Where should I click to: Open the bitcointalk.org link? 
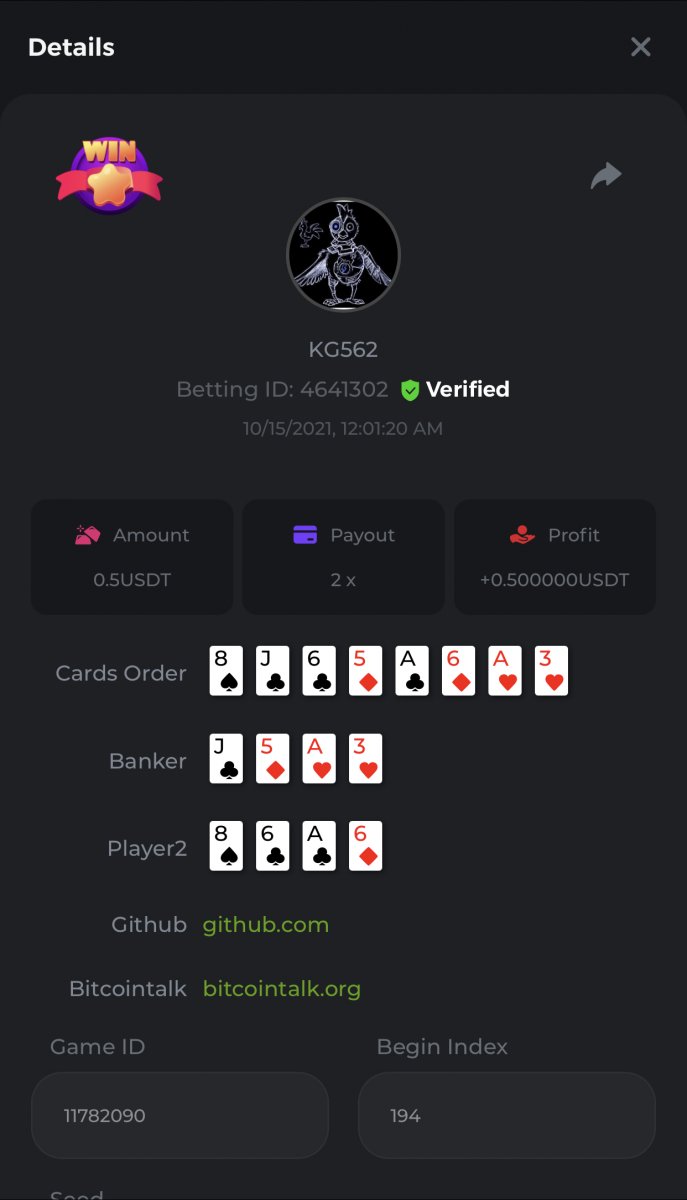click(281, 989)
